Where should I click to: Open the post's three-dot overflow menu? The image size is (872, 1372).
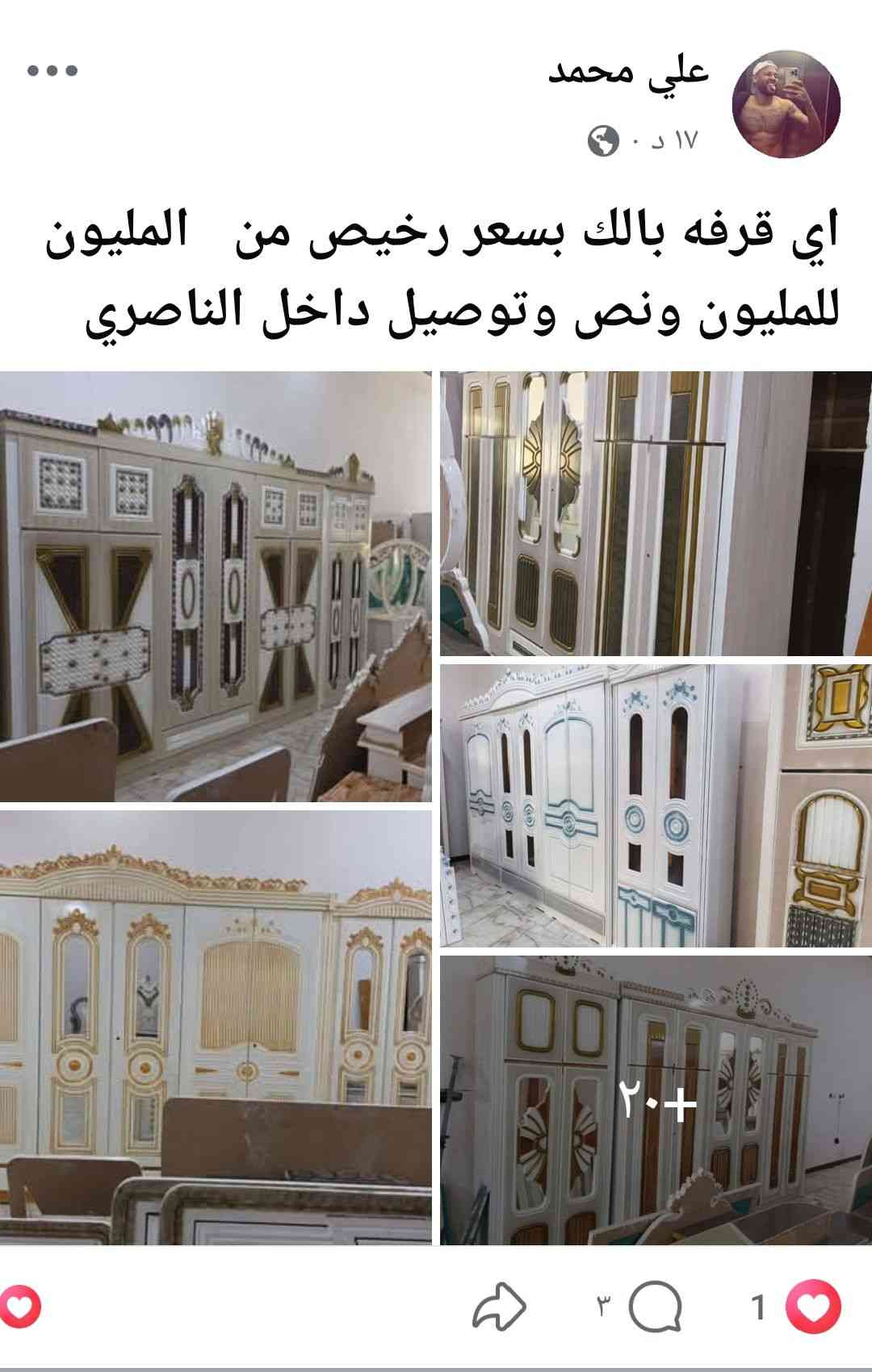(x=52, y=71)
